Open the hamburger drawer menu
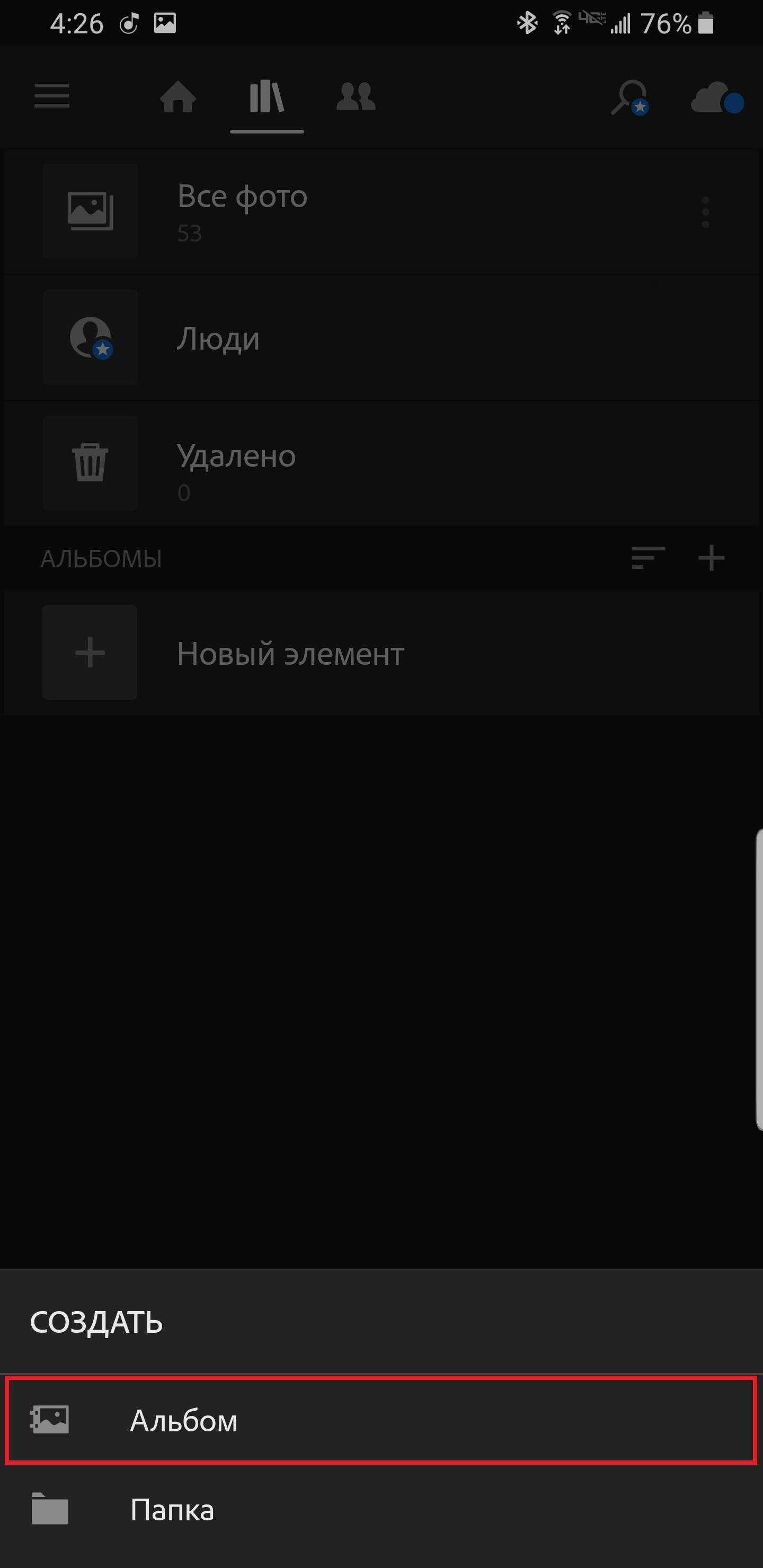This screenshot has height=1568, width=763. pyautogui.click(x=52, y=96)
